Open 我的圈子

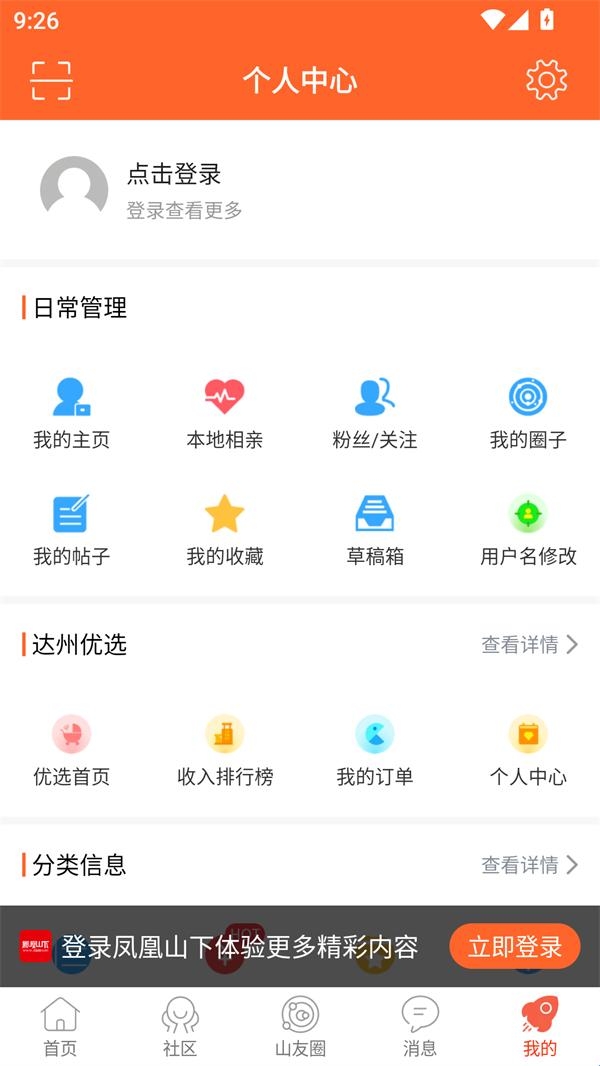coord(527,413)
